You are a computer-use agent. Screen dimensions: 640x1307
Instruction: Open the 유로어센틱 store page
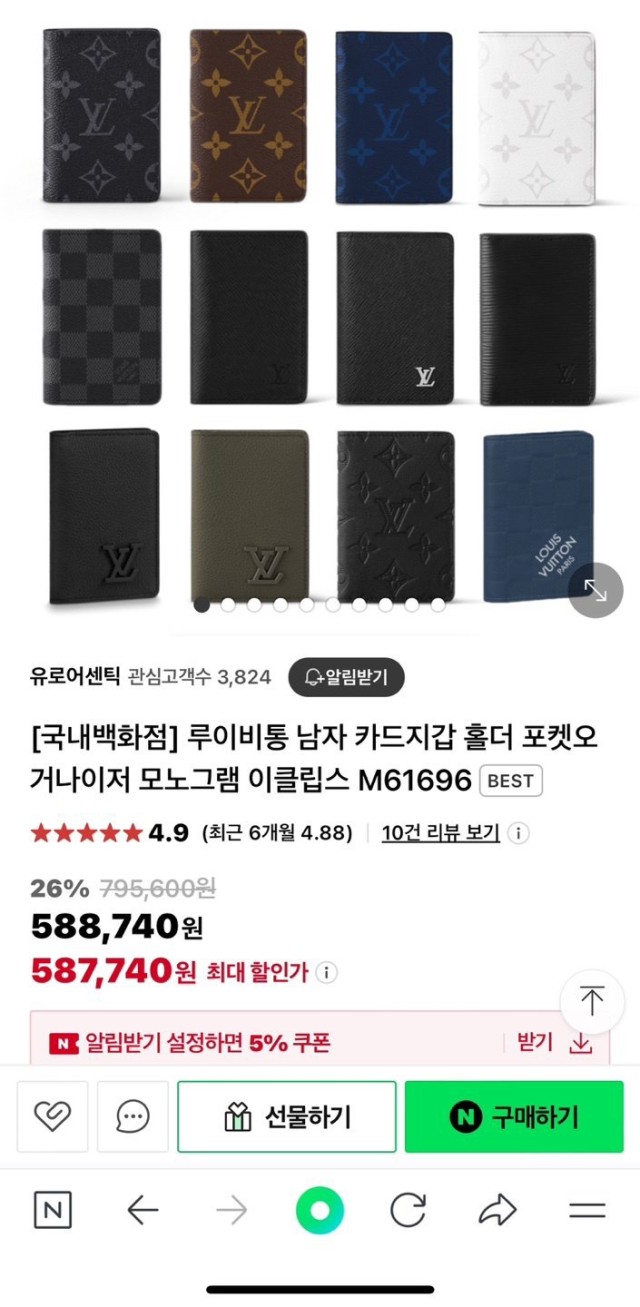pos(76,677)
